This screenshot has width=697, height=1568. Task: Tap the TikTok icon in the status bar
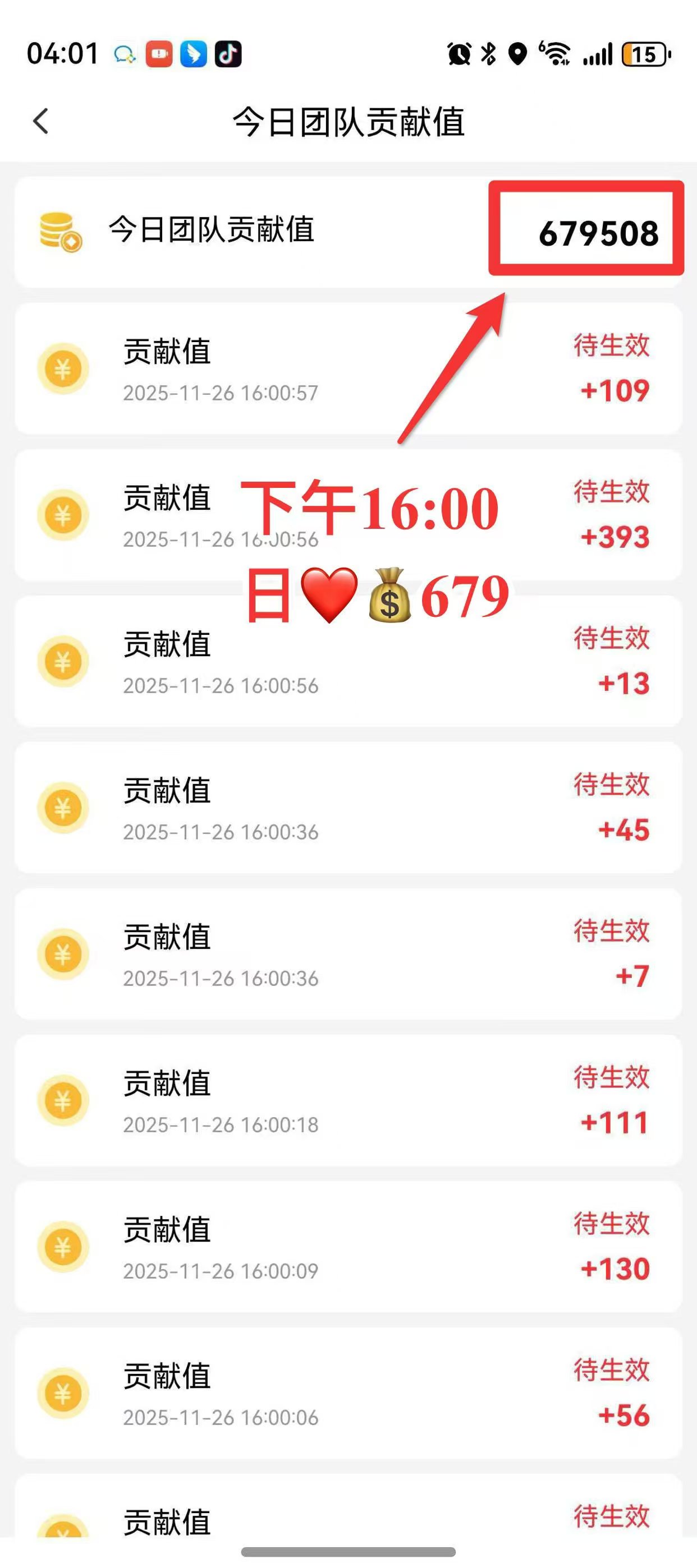(x=226, y=54)
